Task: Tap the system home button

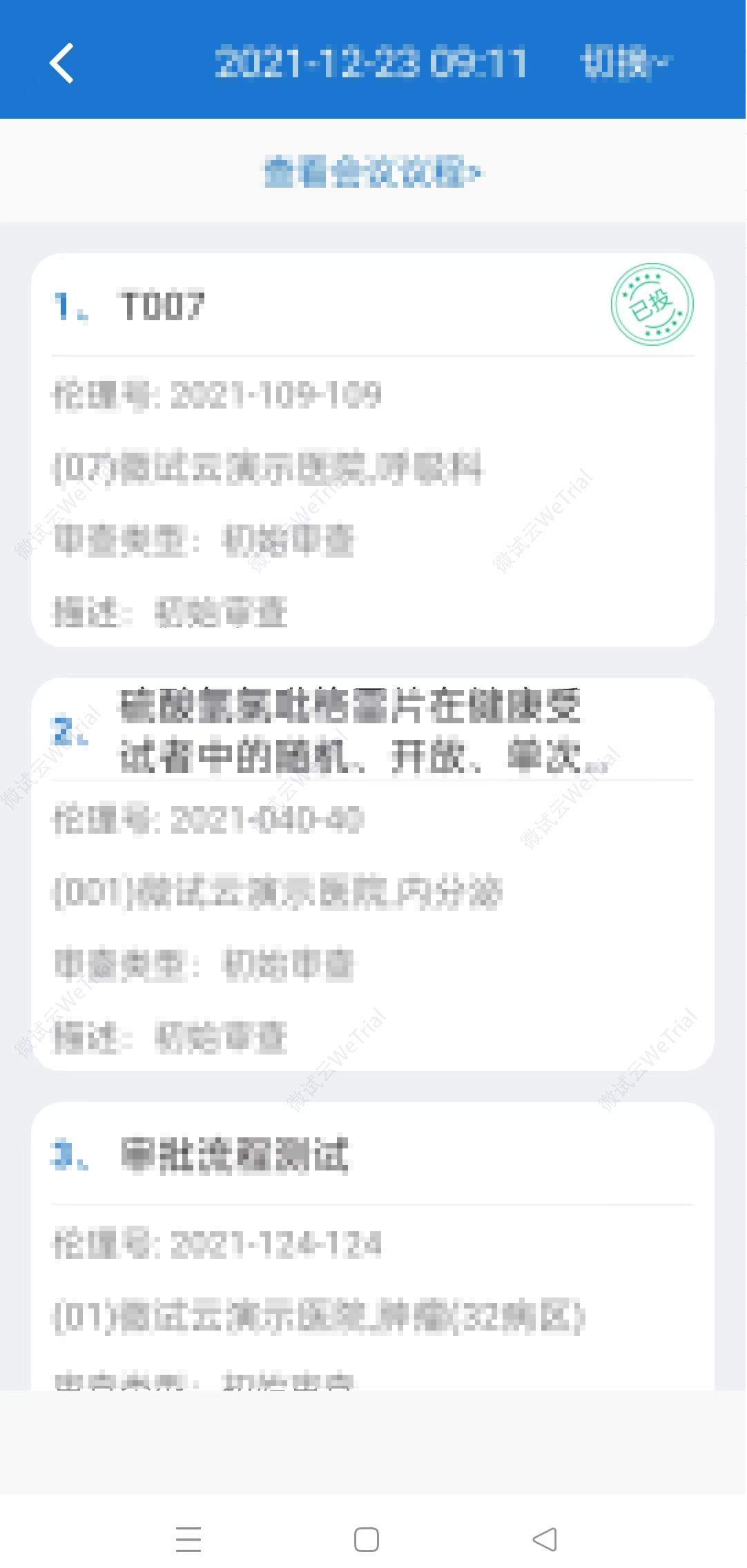Action: click(366, 1539)
